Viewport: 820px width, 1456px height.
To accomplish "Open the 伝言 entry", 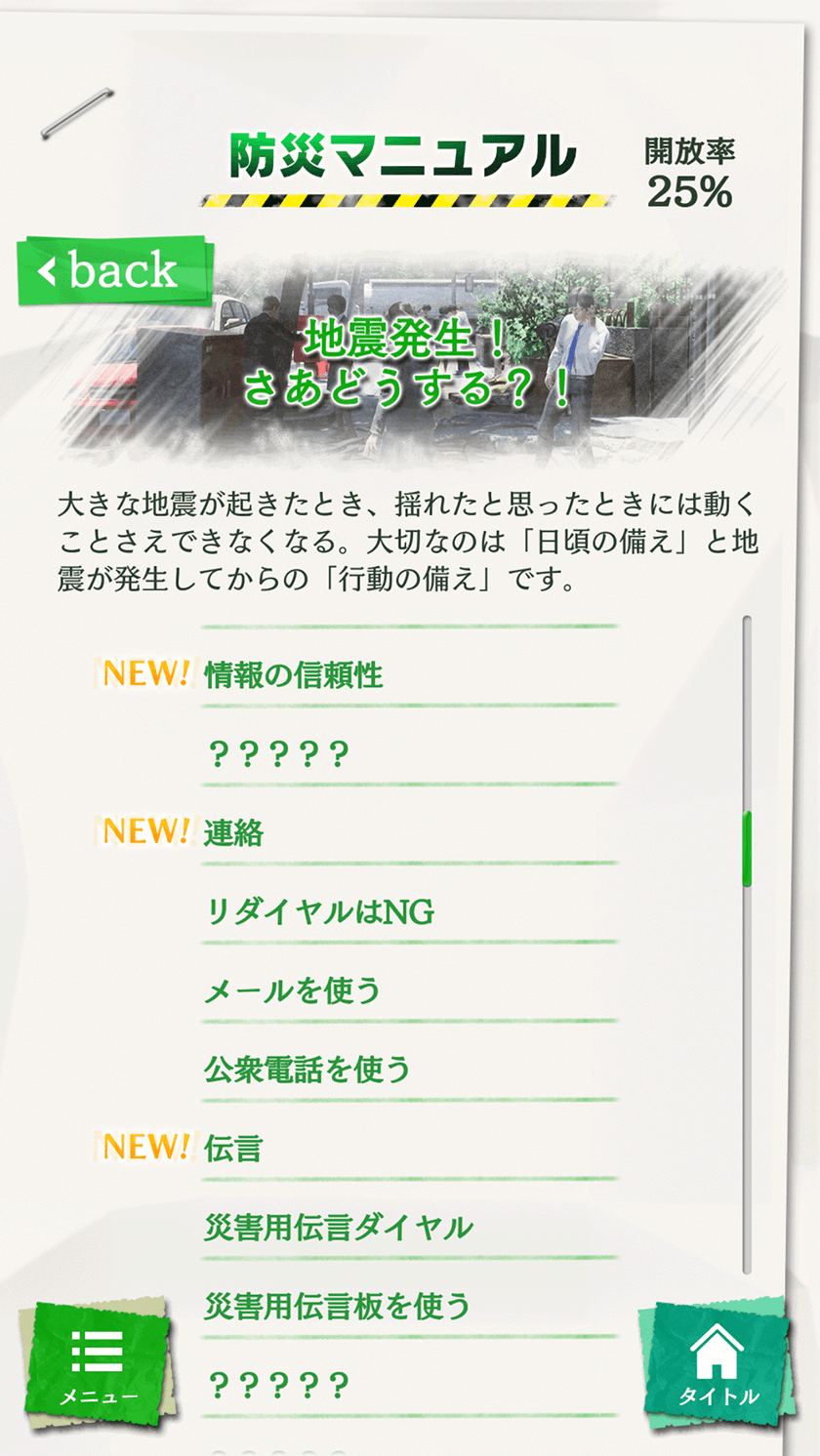I will [x=410, y=1149].
